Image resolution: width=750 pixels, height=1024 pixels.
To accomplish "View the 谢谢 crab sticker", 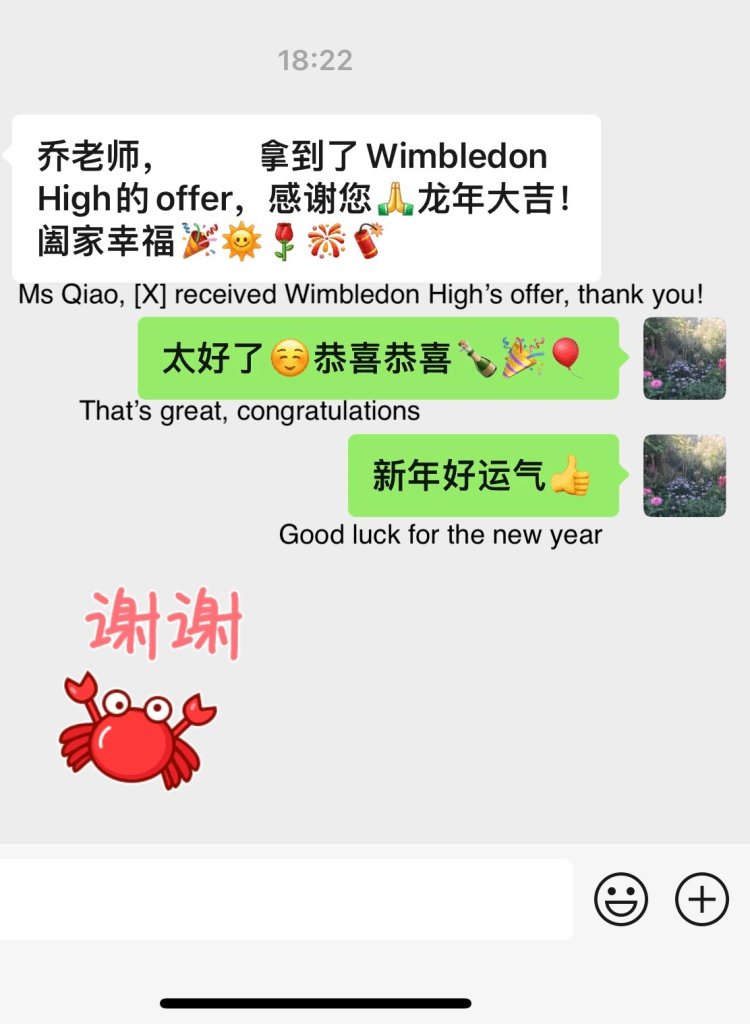I will 150,690.
